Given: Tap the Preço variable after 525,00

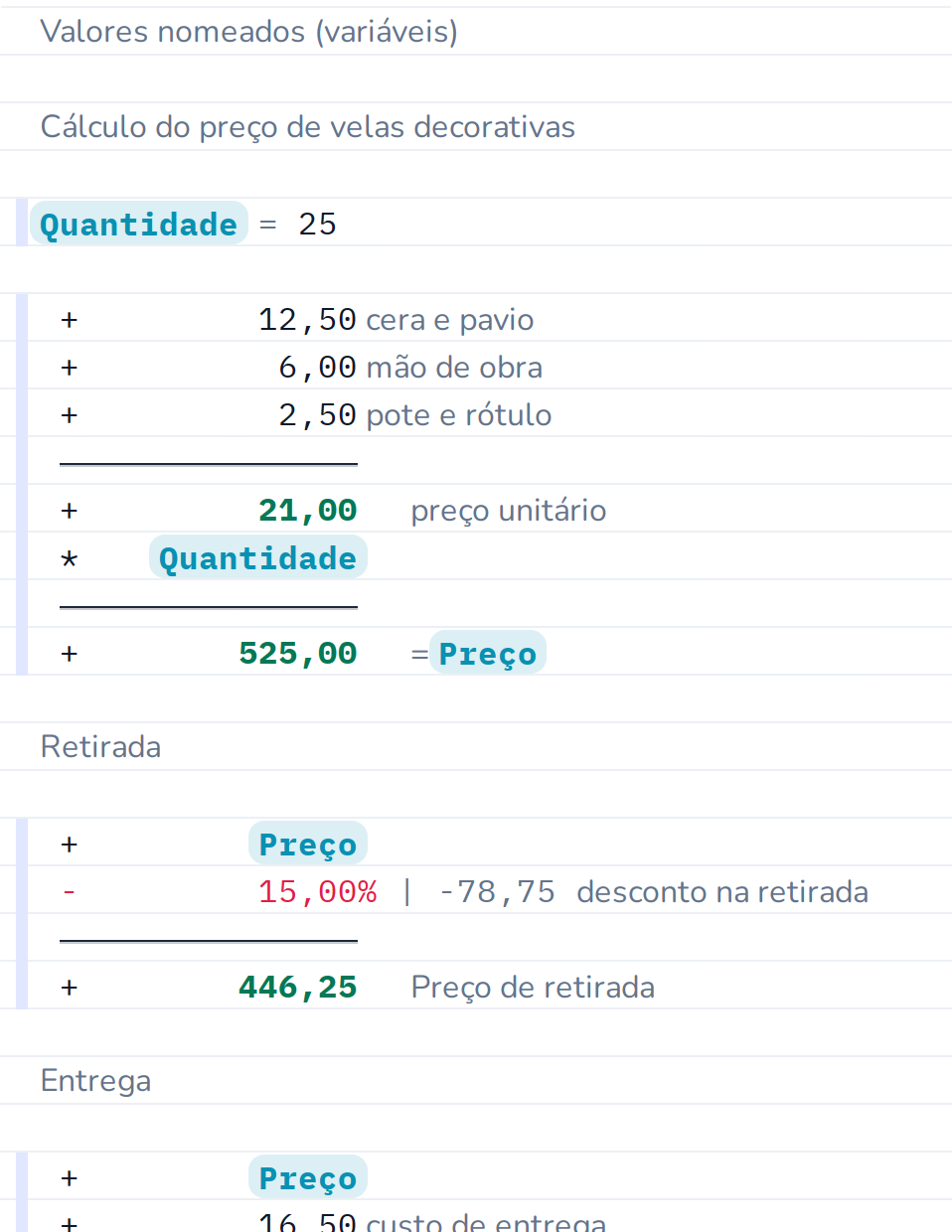Looking at the screenshot, I should pyautogui.click(x=487, y=653).
